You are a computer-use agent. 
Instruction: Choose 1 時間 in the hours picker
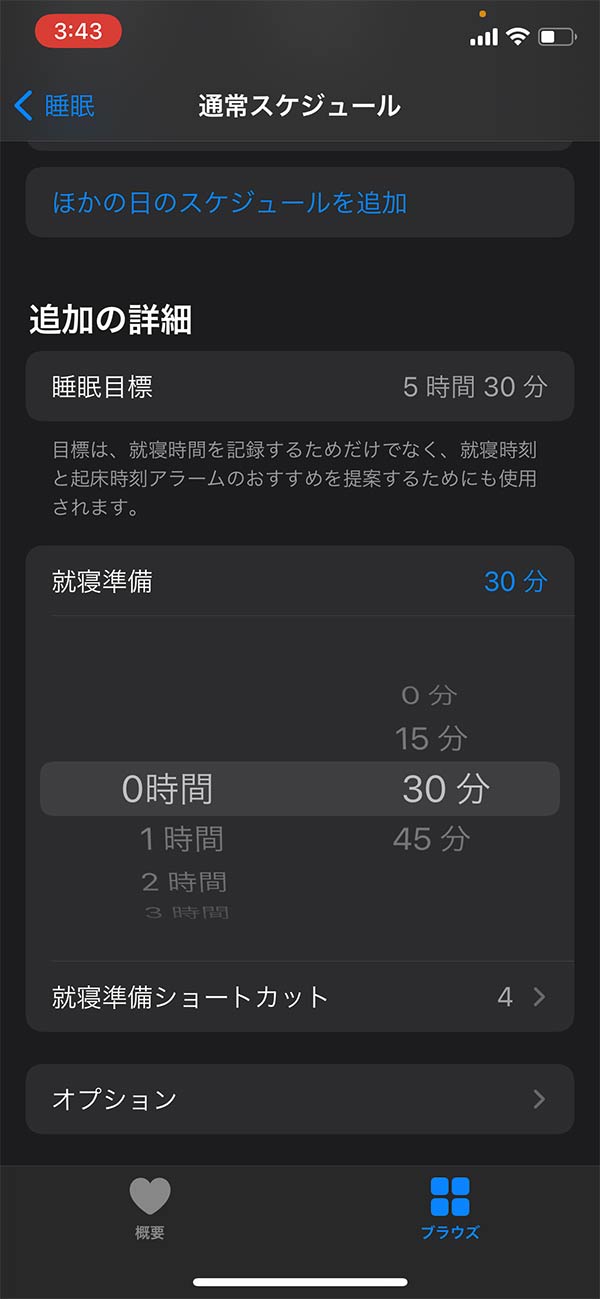[182, 838]
